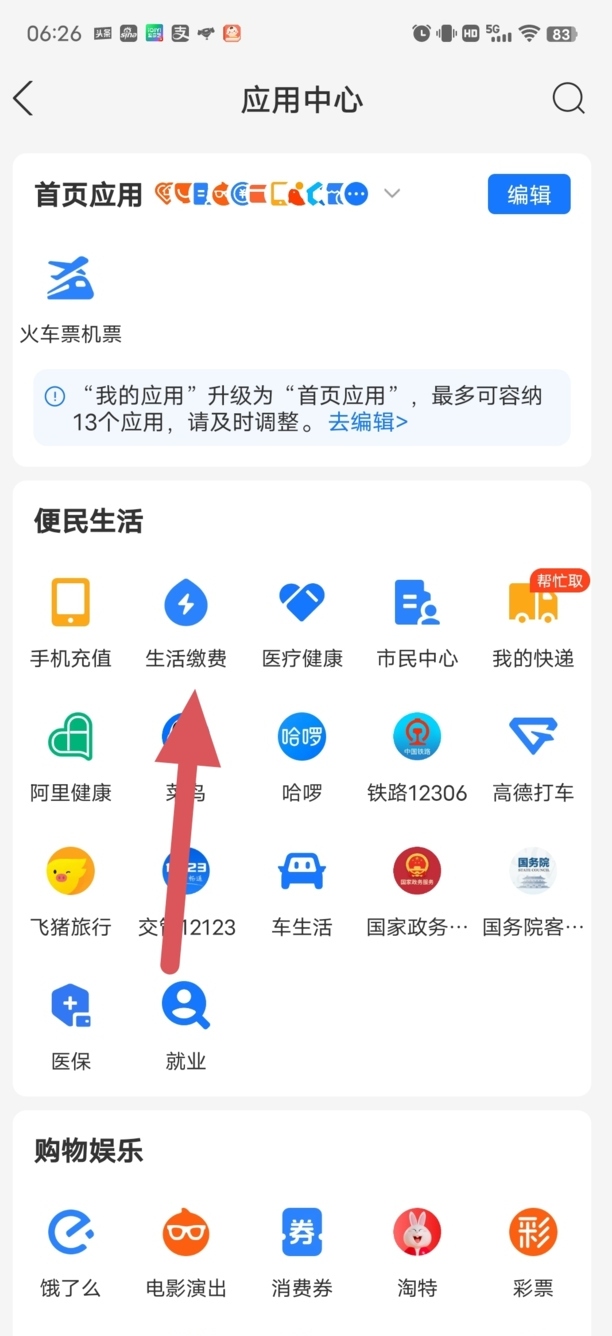This screenshot has height=1336, width=612.
Task: Launch 生活缴费
Action: 186,620
